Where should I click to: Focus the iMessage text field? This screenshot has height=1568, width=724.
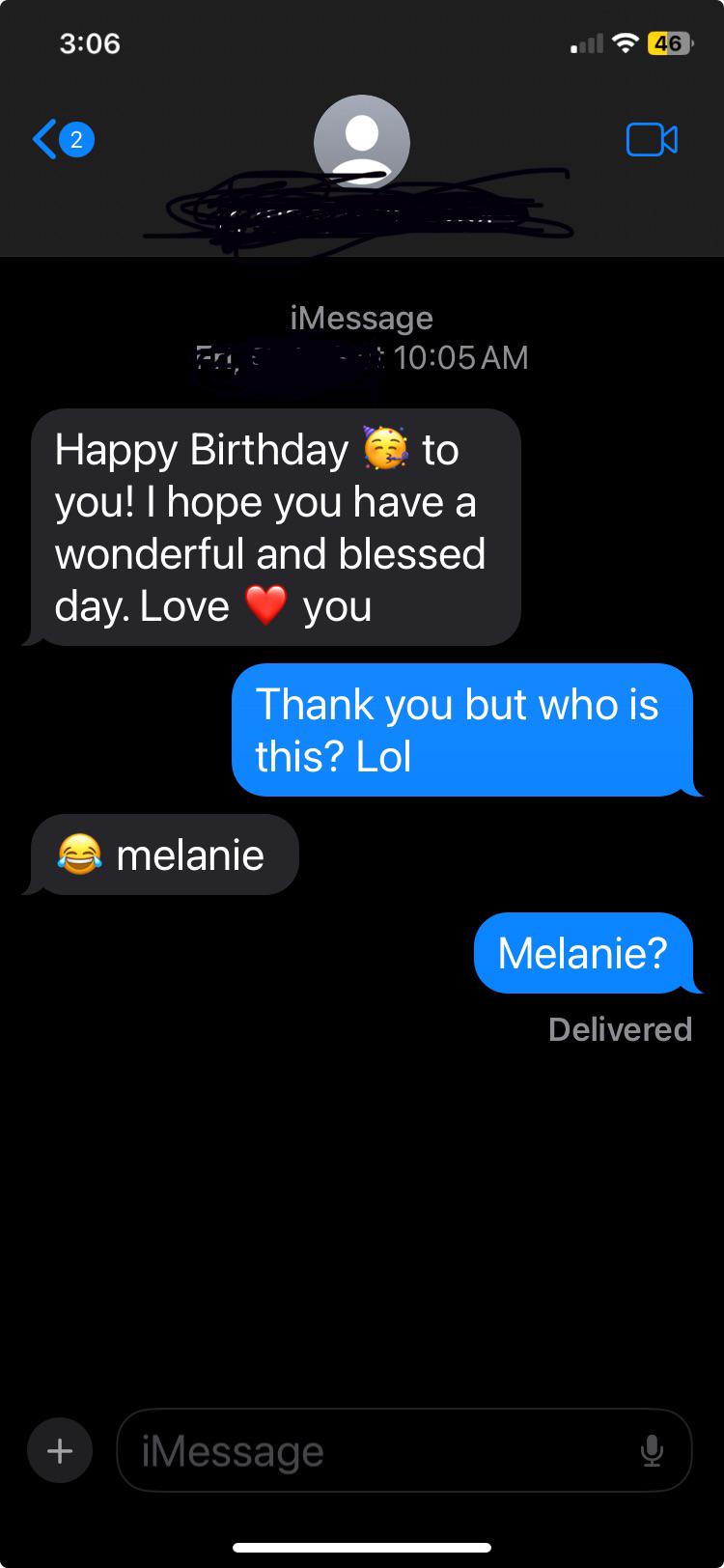coord(376,1450)
